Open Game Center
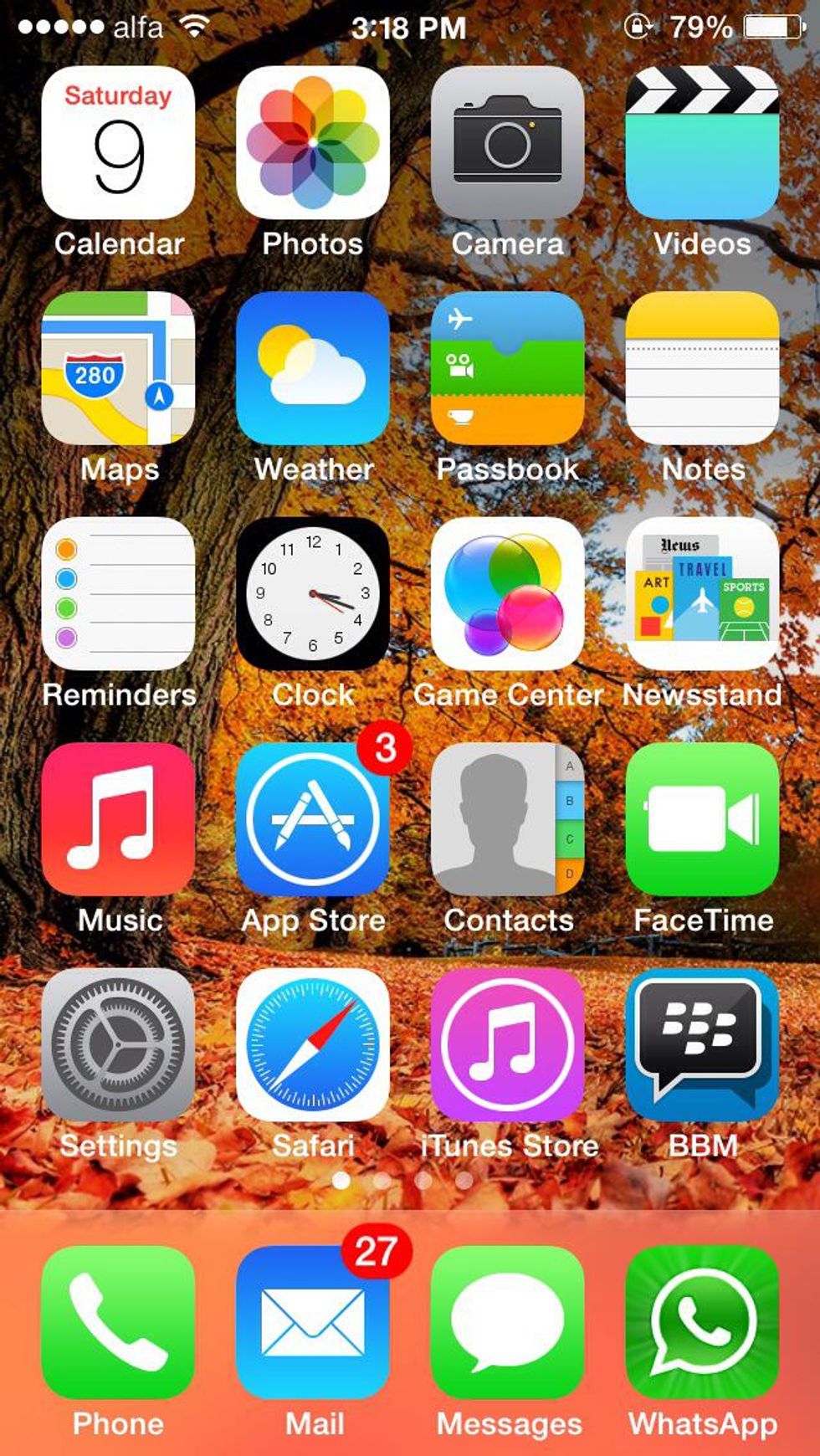The image size is (820, 1456). tap(508, 593)
